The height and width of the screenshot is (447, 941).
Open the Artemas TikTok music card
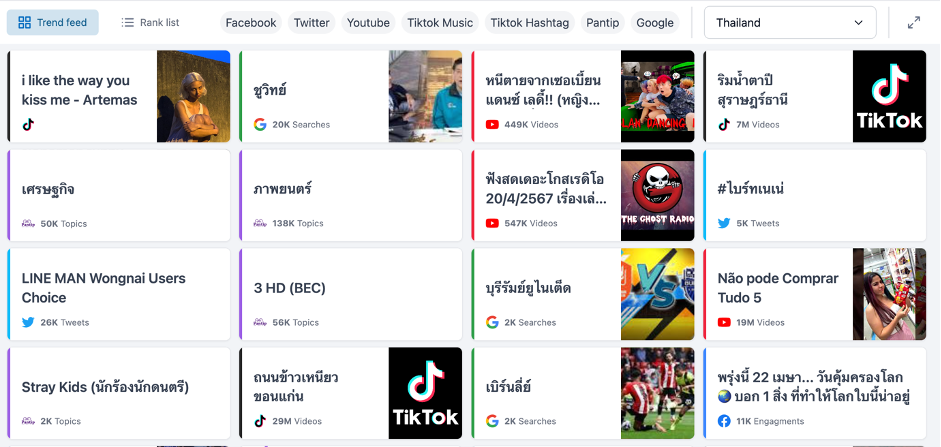coord(119,96)
